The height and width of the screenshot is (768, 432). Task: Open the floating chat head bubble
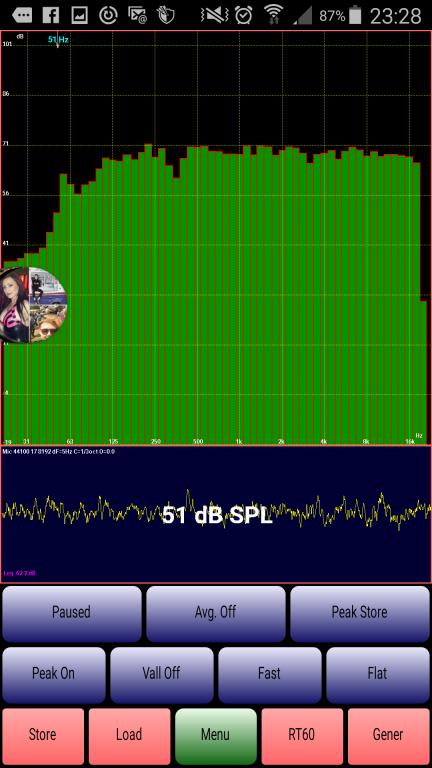tap(33, 305)
